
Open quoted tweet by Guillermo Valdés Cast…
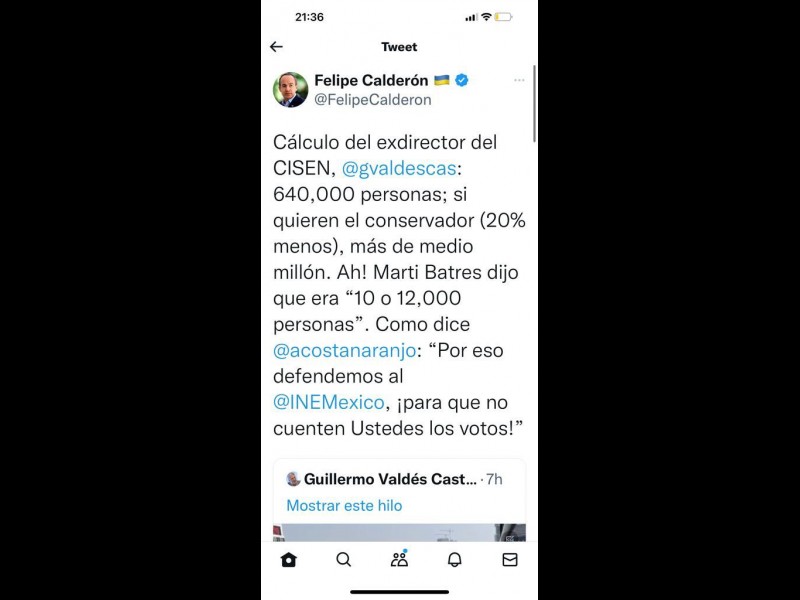click(390, 479)
